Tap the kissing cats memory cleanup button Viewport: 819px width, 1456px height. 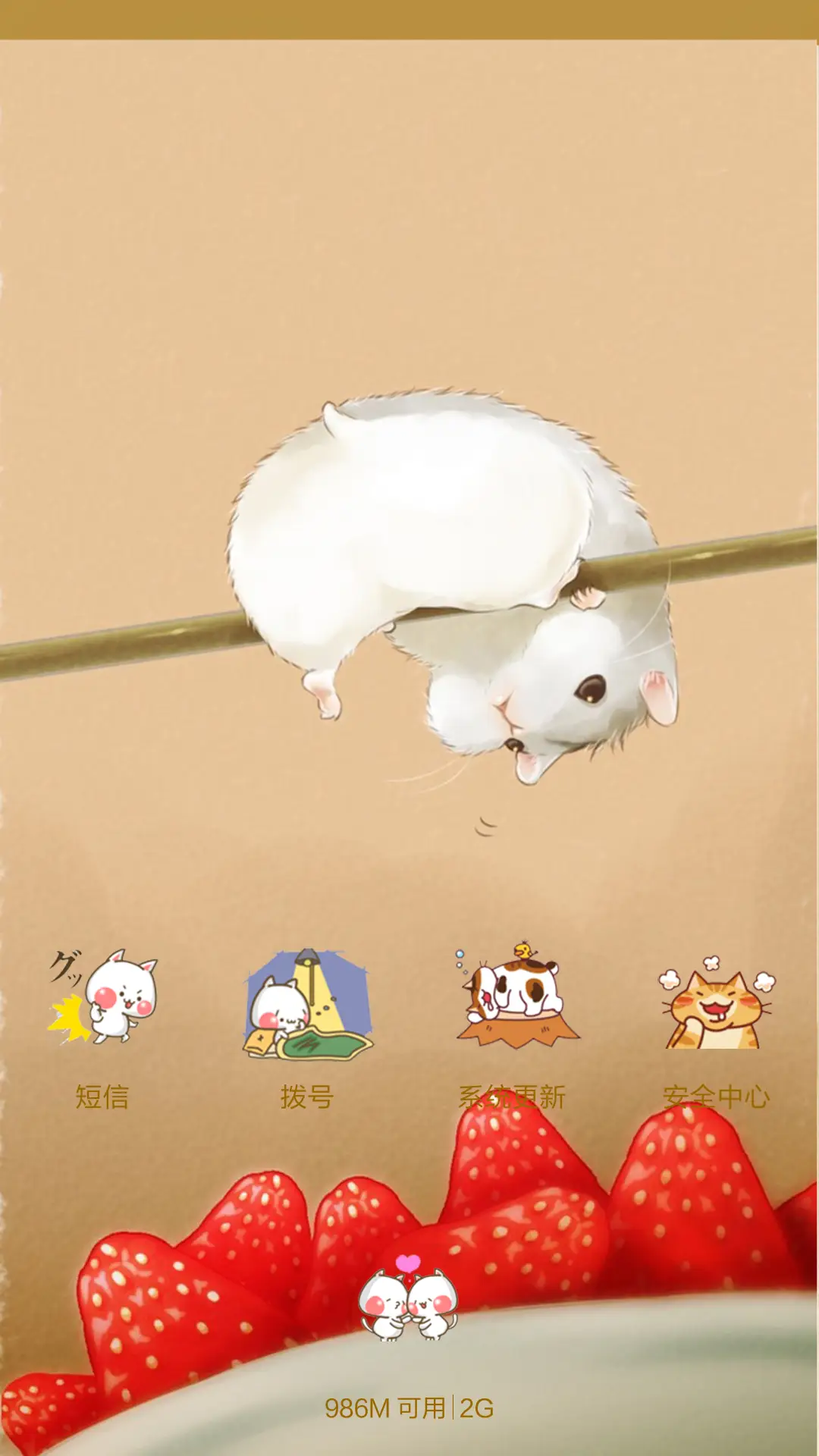pyautogui.click(x=409, y=1299)
